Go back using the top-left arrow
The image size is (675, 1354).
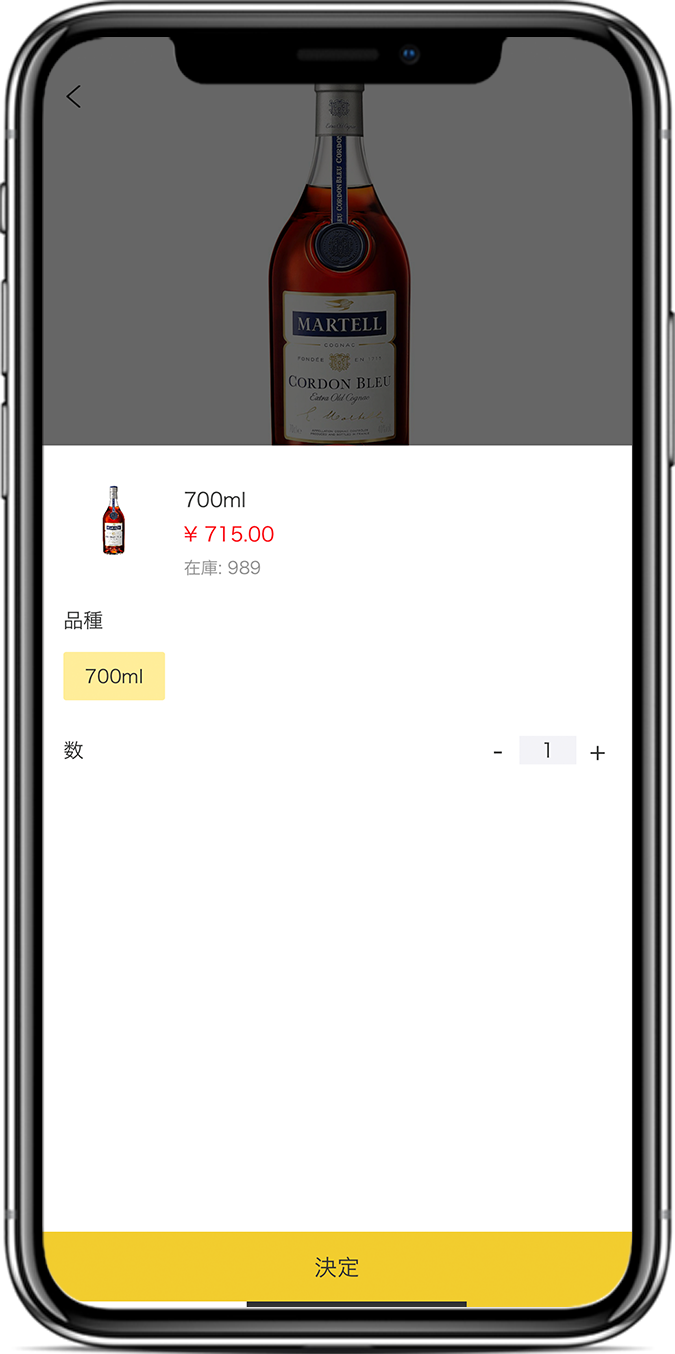pyautogui.click(x=73, y=97)
